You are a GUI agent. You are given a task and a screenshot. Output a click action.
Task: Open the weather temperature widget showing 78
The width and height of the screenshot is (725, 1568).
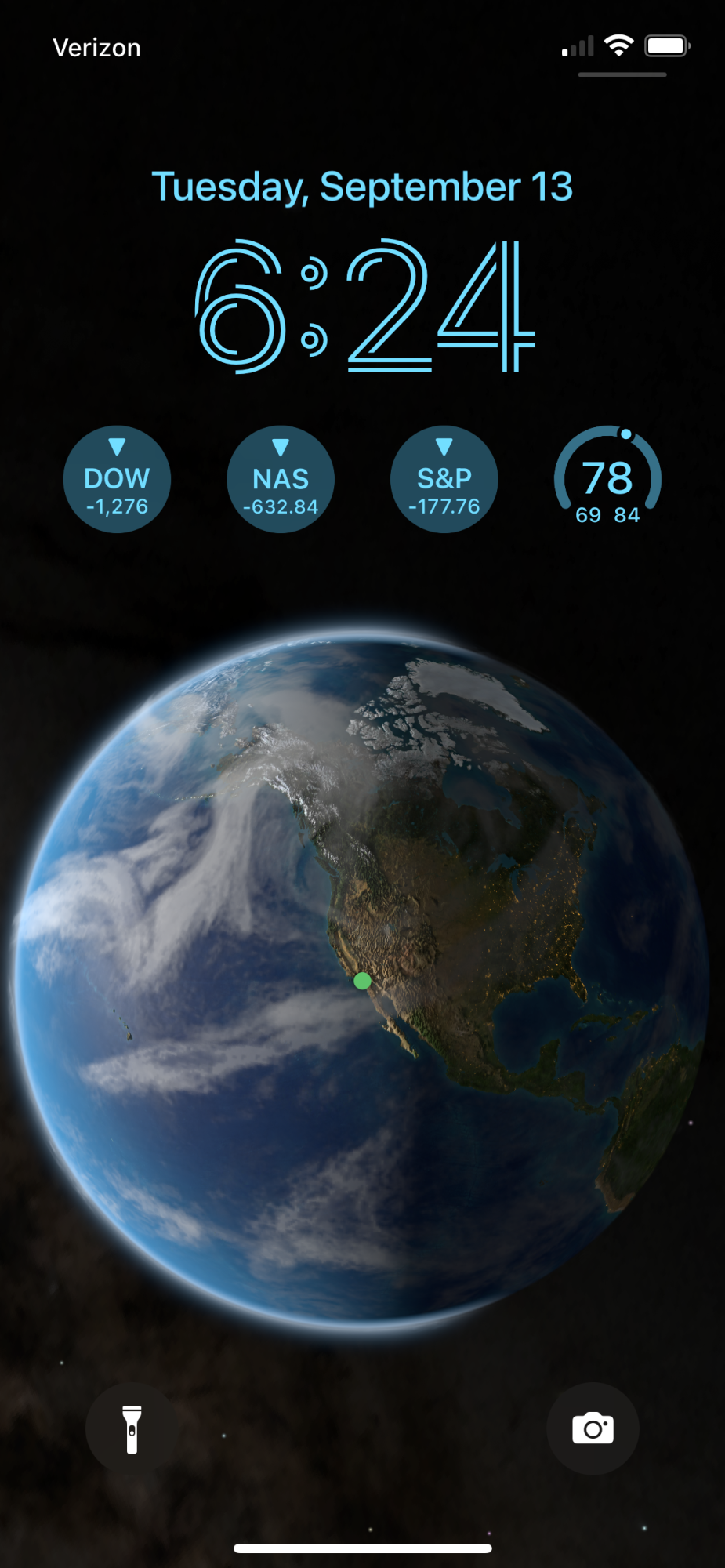pyautogui.click(x=607, y=480)
